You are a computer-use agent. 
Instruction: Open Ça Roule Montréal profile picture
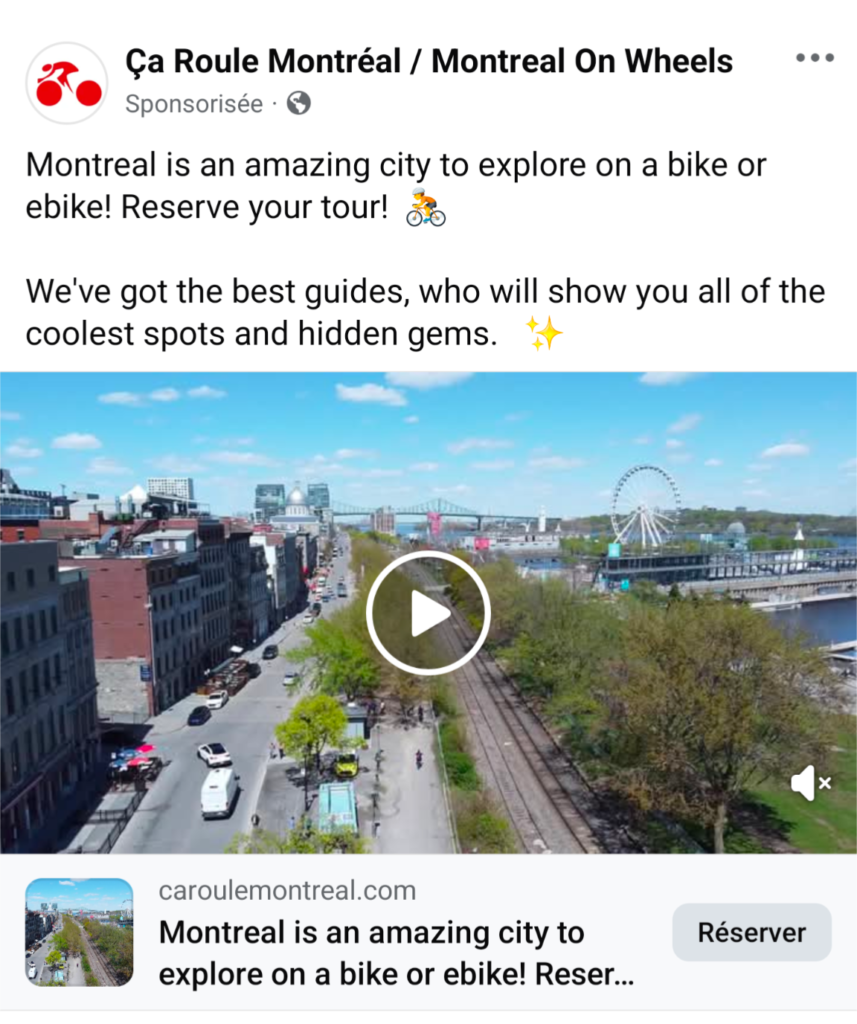click(67, 83)
